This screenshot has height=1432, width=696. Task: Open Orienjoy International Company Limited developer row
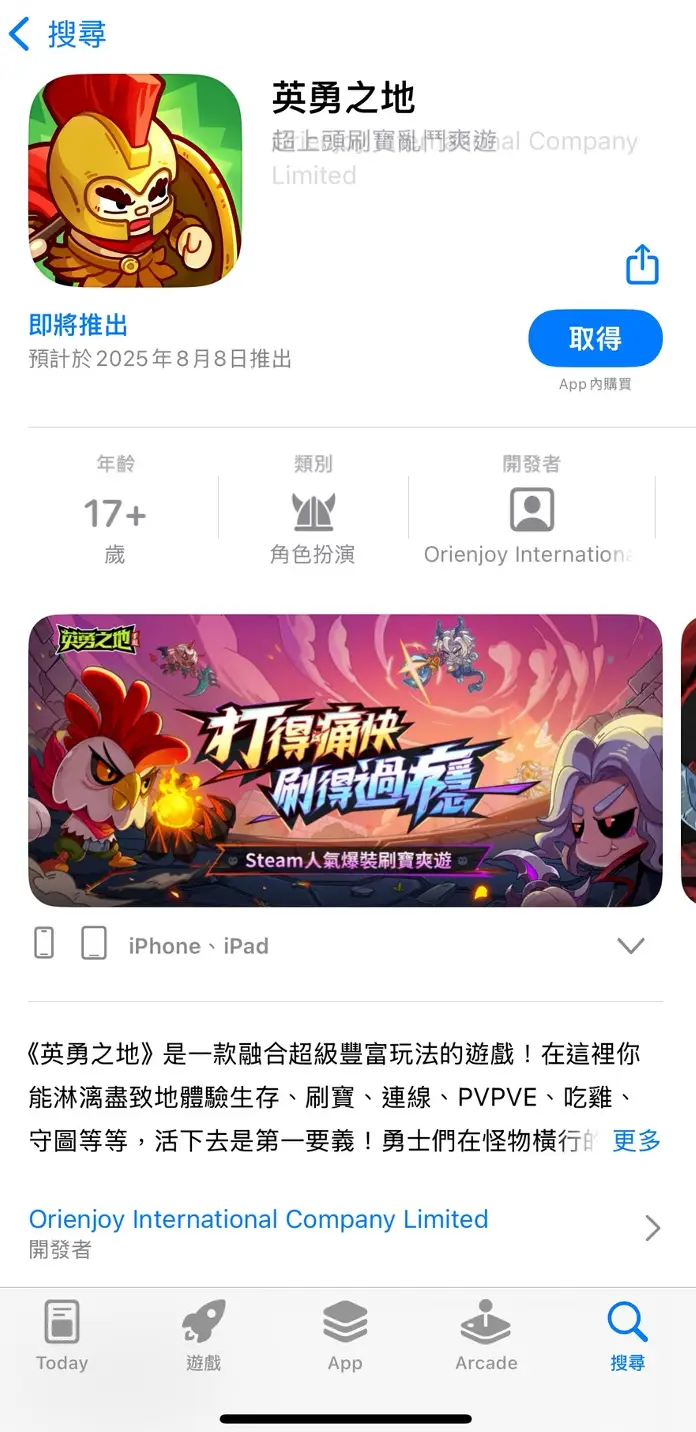pyautogui.click(x=345, y=1230)
